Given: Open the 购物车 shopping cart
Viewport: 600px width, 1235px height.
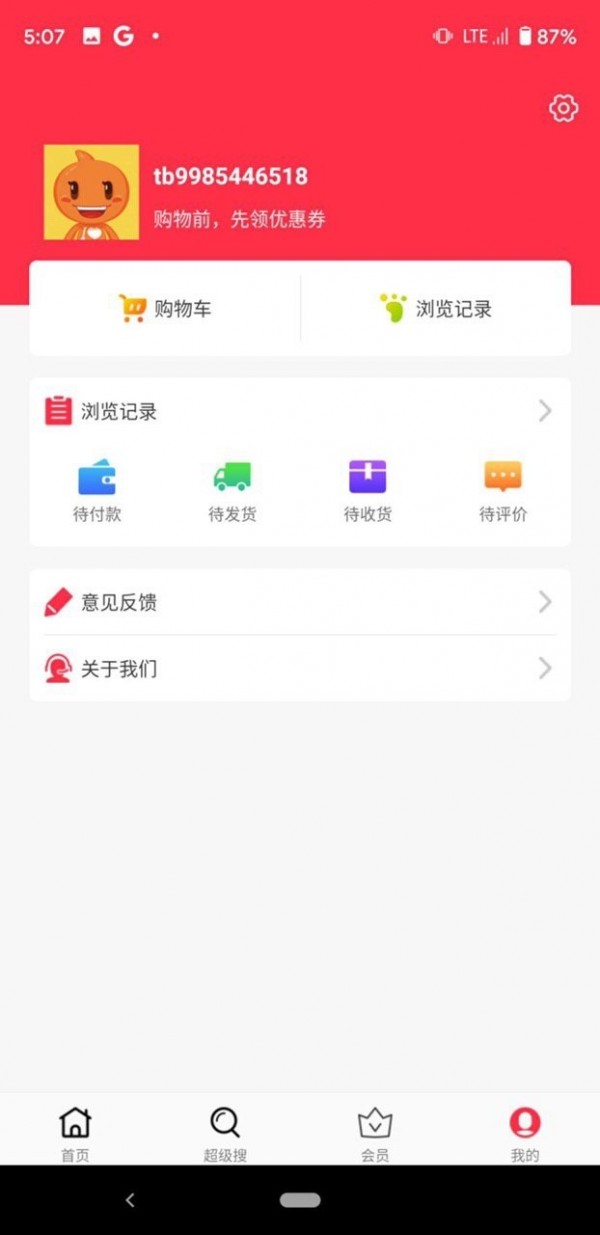Looking at the screenshot, I should [x=165, y=309].
